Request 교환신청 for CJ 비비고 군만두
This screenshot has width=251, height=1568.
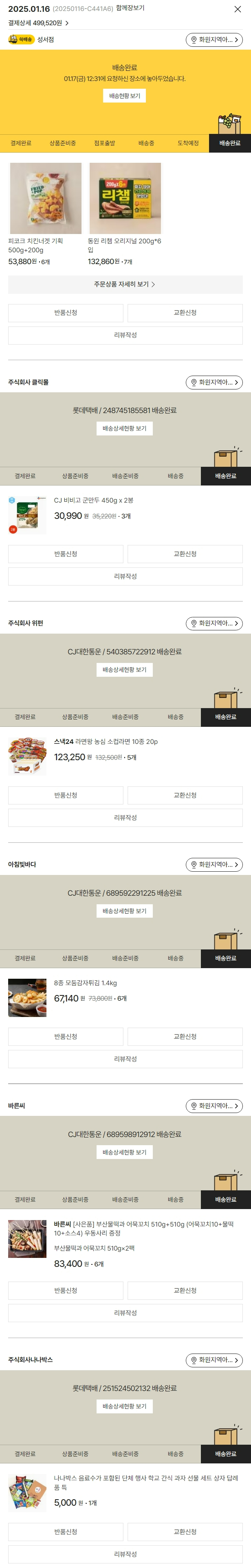185,554
